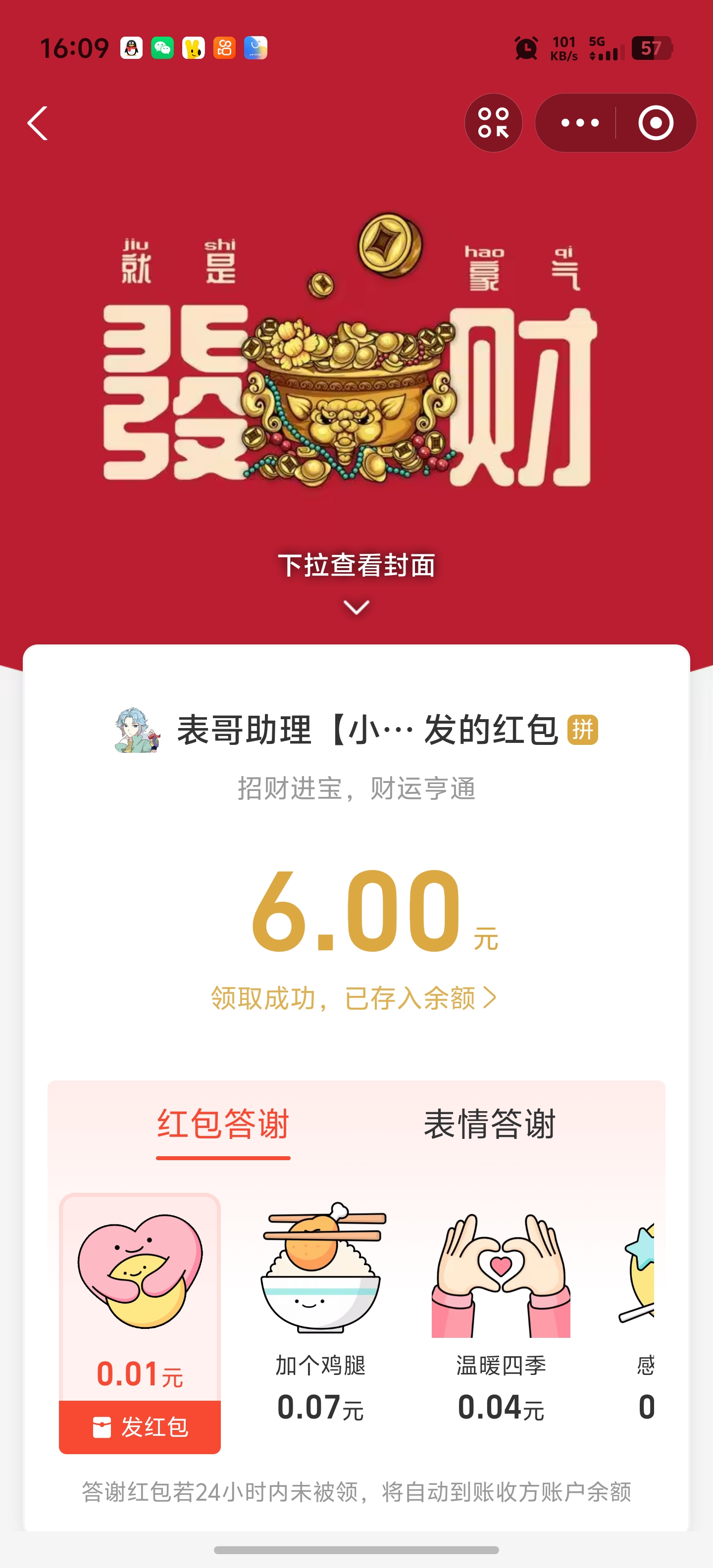Open the 领取成功，已存入余额 balance link
Viewport: 713px width, 1568px height.
point(354,998)
